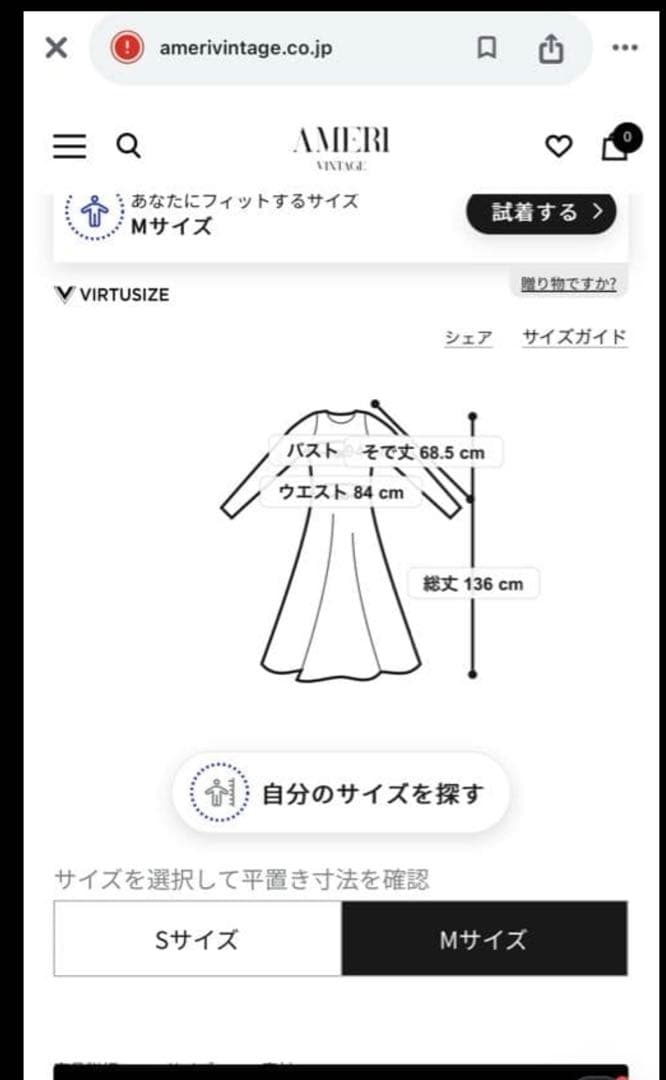666x1080 pixels.
Task: Select Mサイズ measurements
Action: click(x=484, y=939)
